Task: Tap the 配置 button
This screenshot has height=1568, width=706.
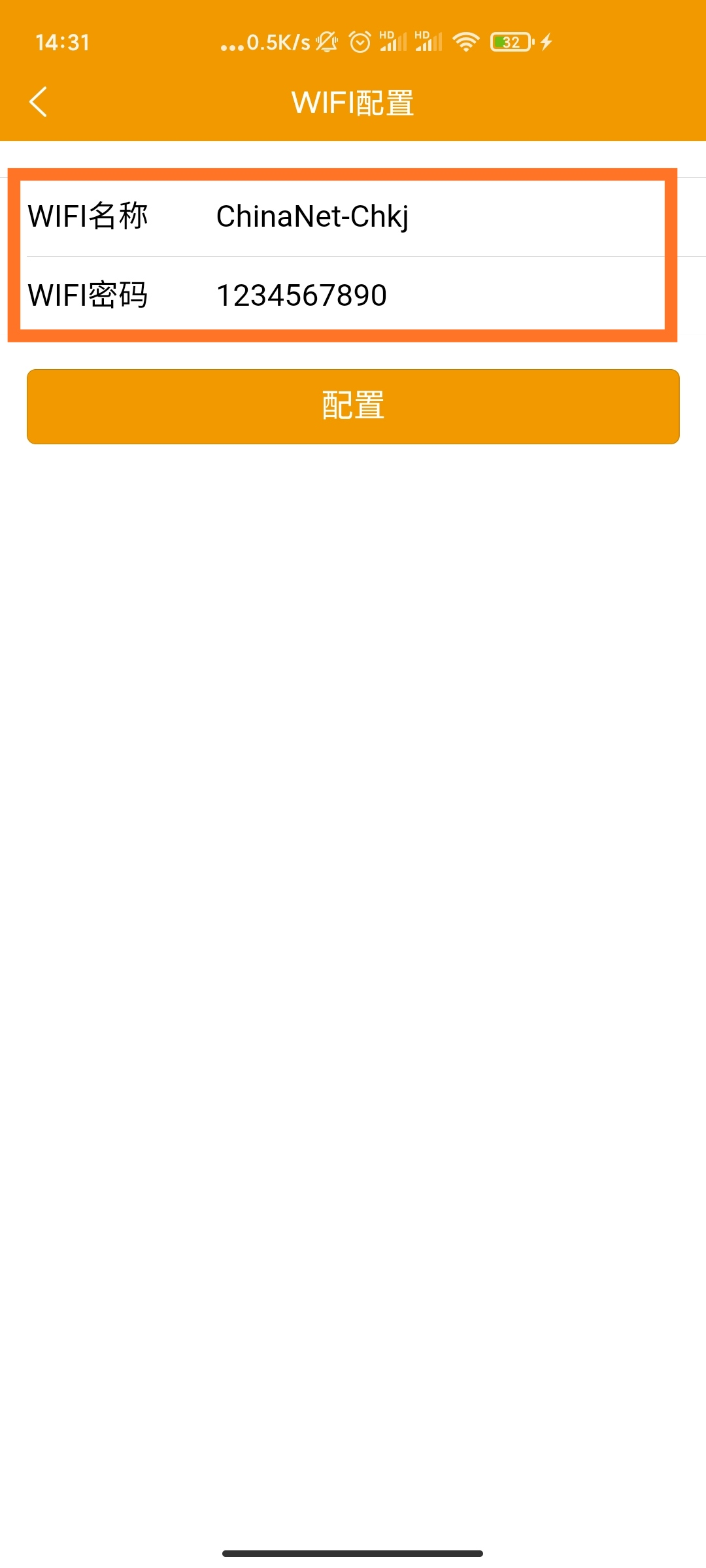Action: point(353,406)
